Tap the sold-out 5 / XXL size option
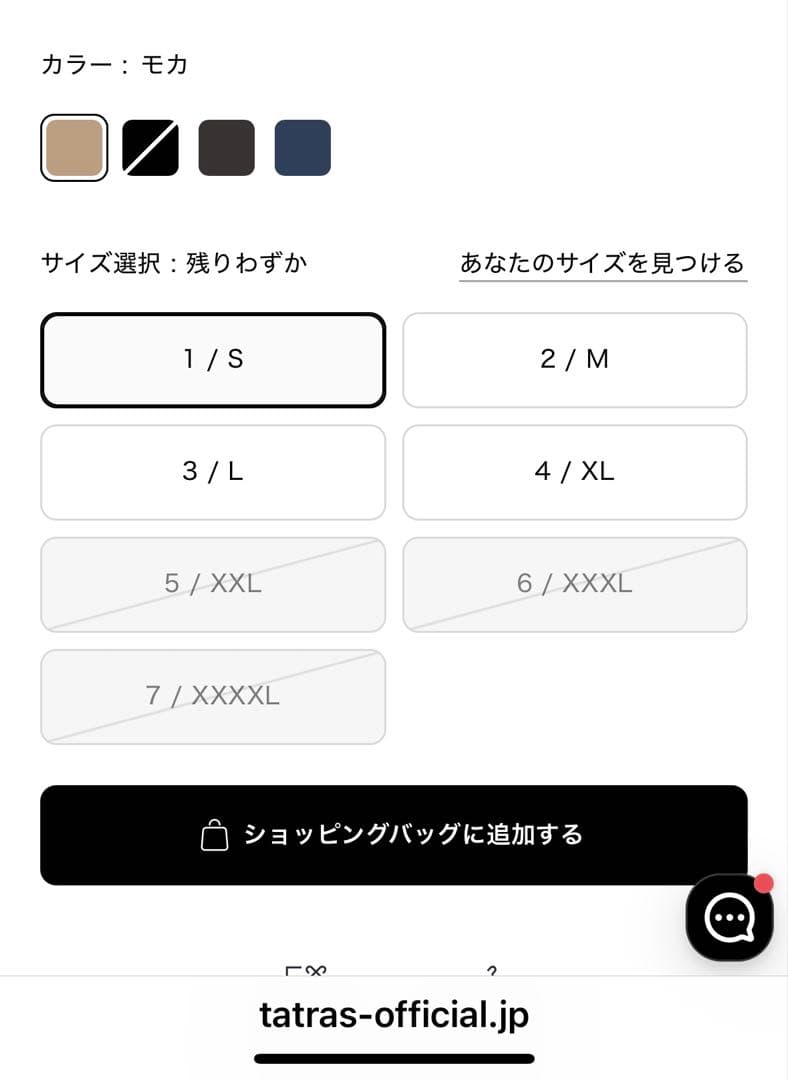Viewport: 788px width, 1080px height. pyautogui.click(x=213, y=585)
